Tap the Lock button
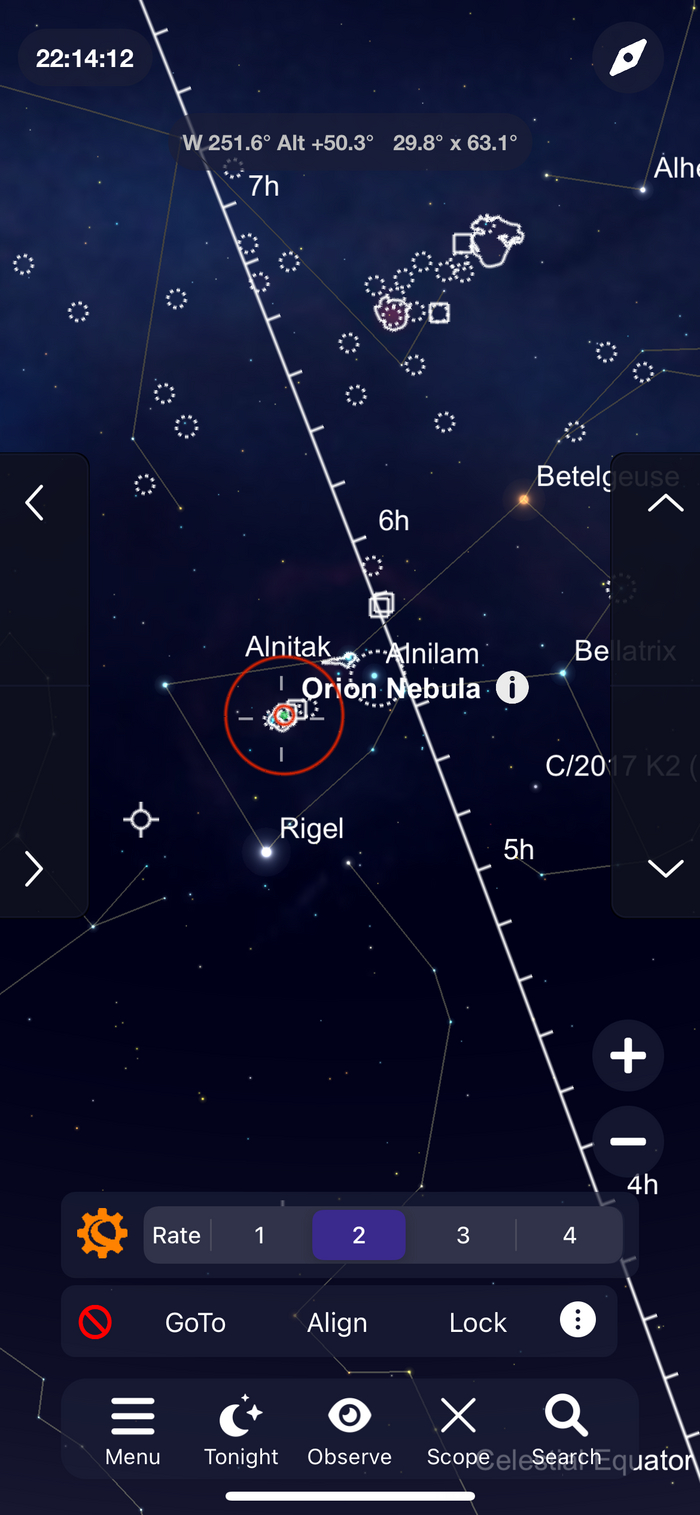The width and height of the screenshot is (700, 1515). point(477,1322)
